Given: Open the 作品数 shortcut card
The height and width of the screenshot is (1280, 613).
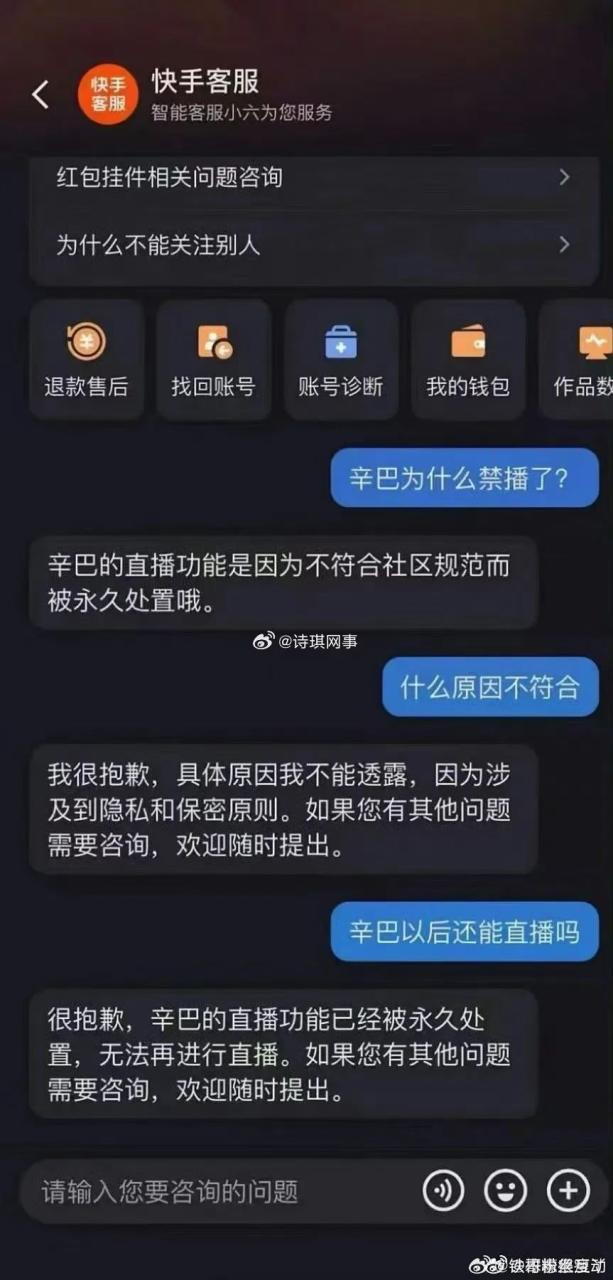Looking at the screenshot, I should pos(580,360).
